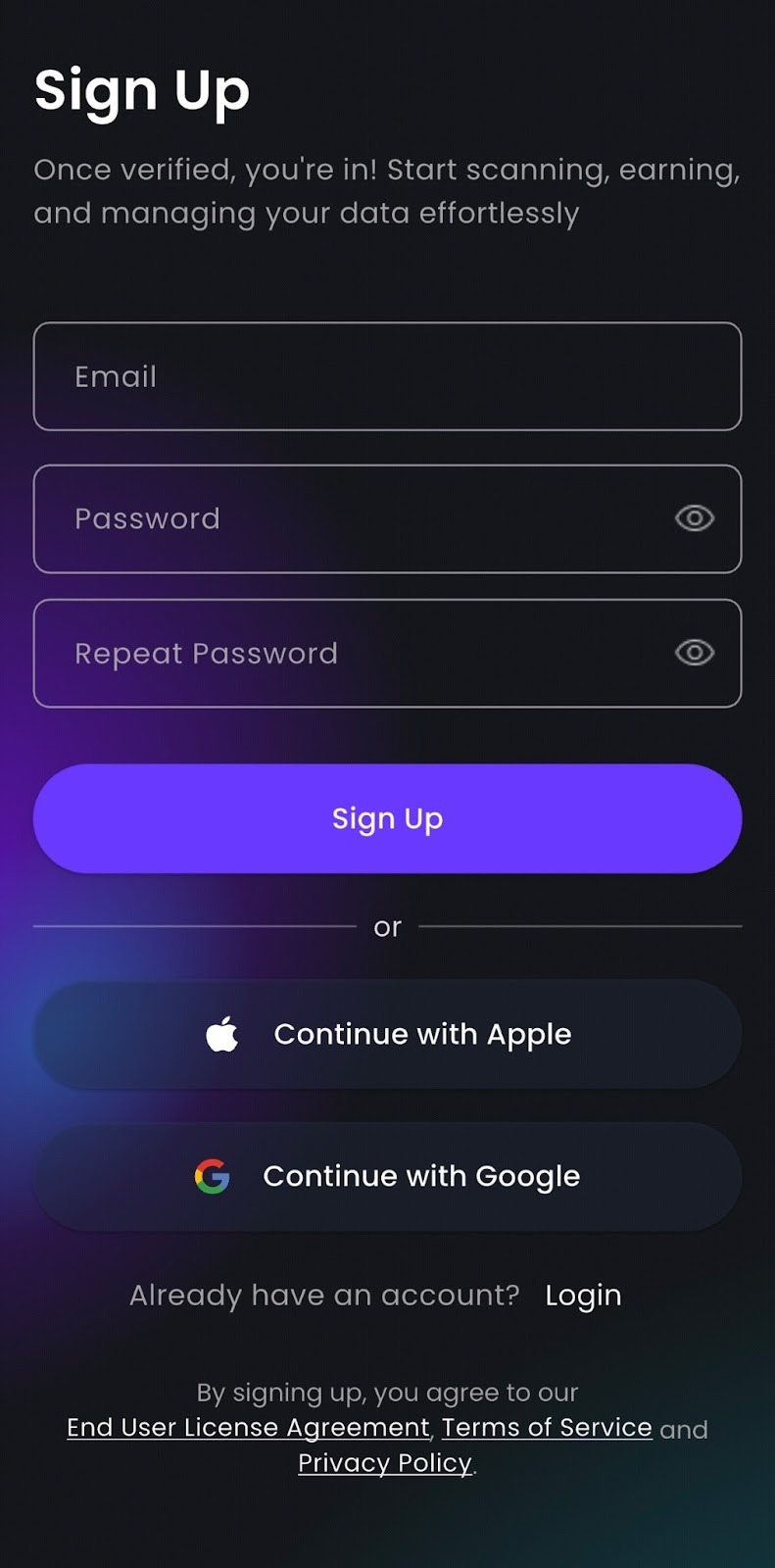Open the End User License Agreement

pos(248,1428)
